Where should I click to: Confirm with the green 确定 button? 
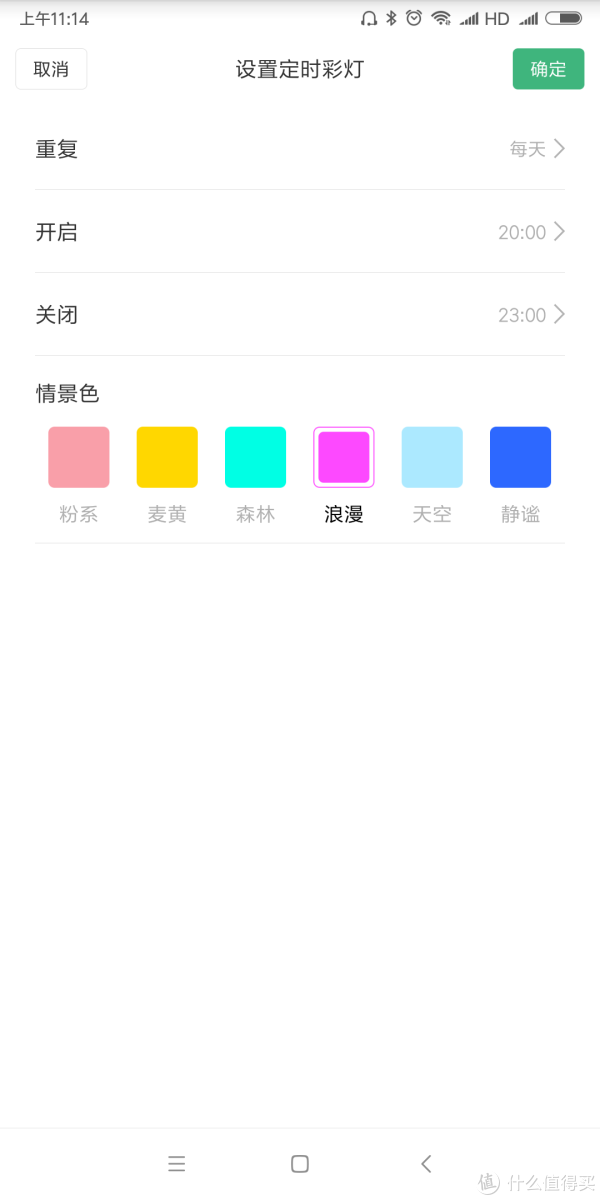548,69
